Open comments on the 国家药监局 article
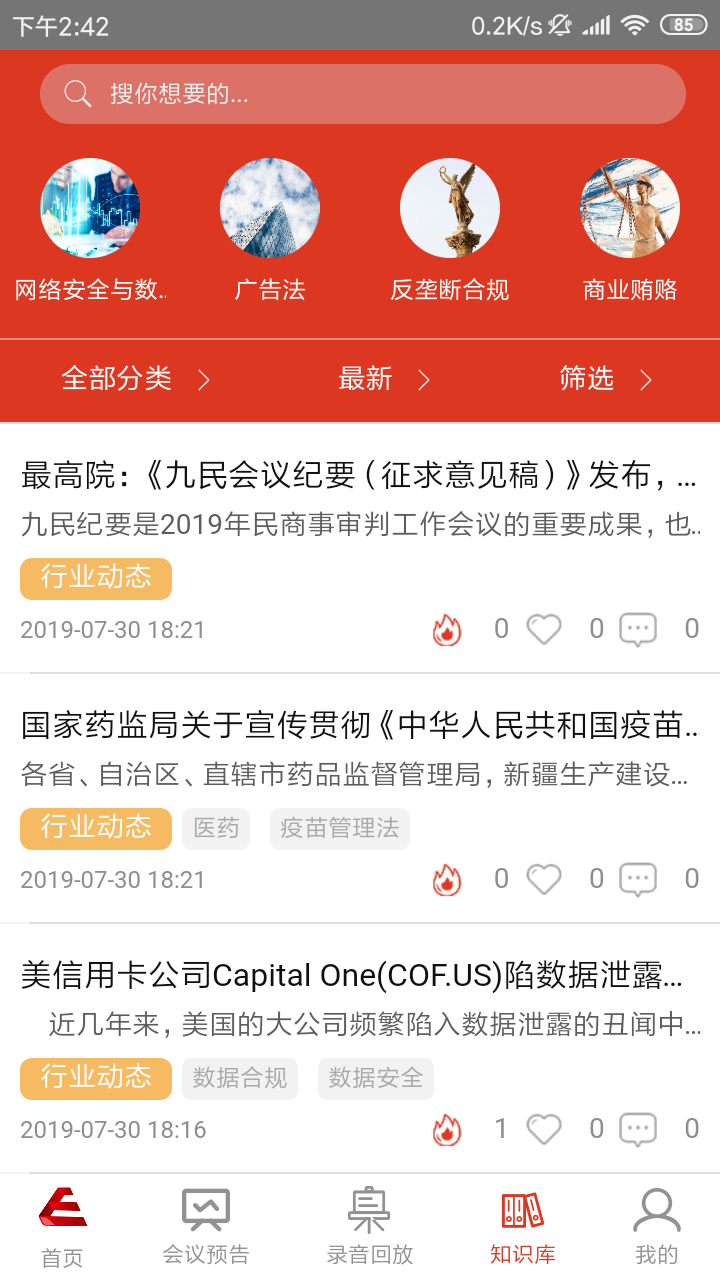This screenshot has height=1280, width=720. point(638,879)
